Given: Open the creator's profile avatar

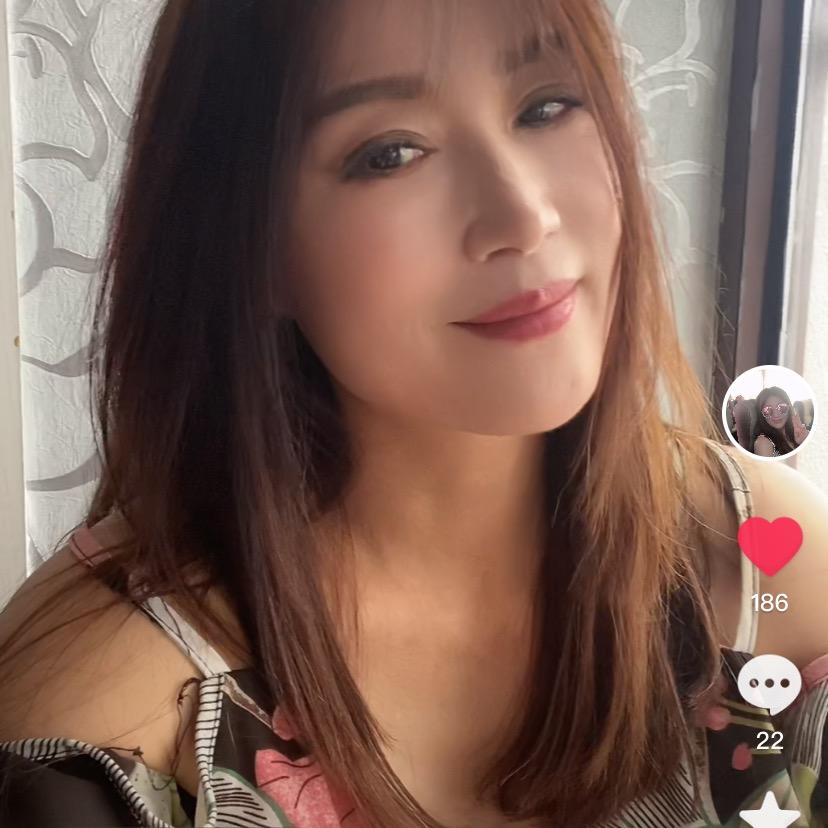Looking at the screenshot, I should point(769,413).
